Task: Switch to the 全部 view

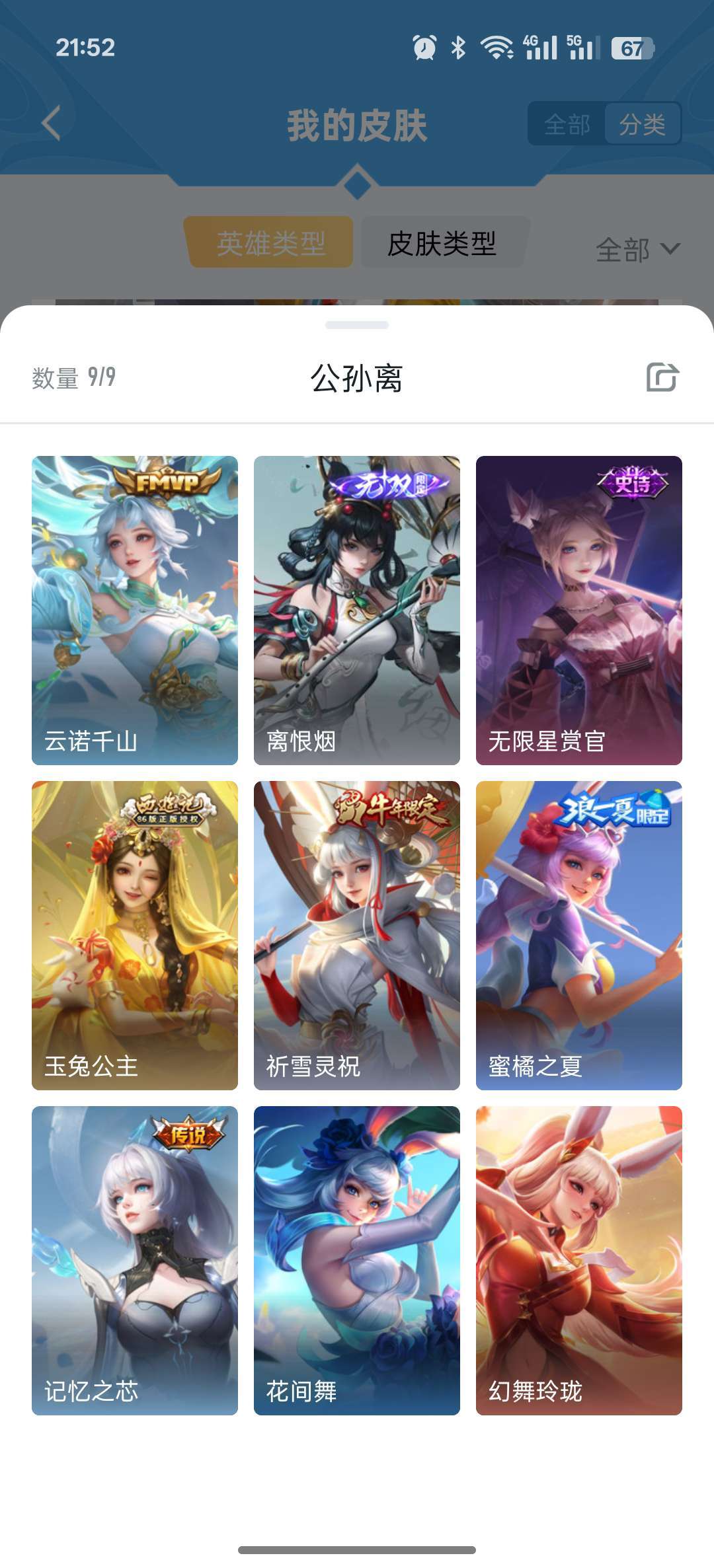Action: 567,124
